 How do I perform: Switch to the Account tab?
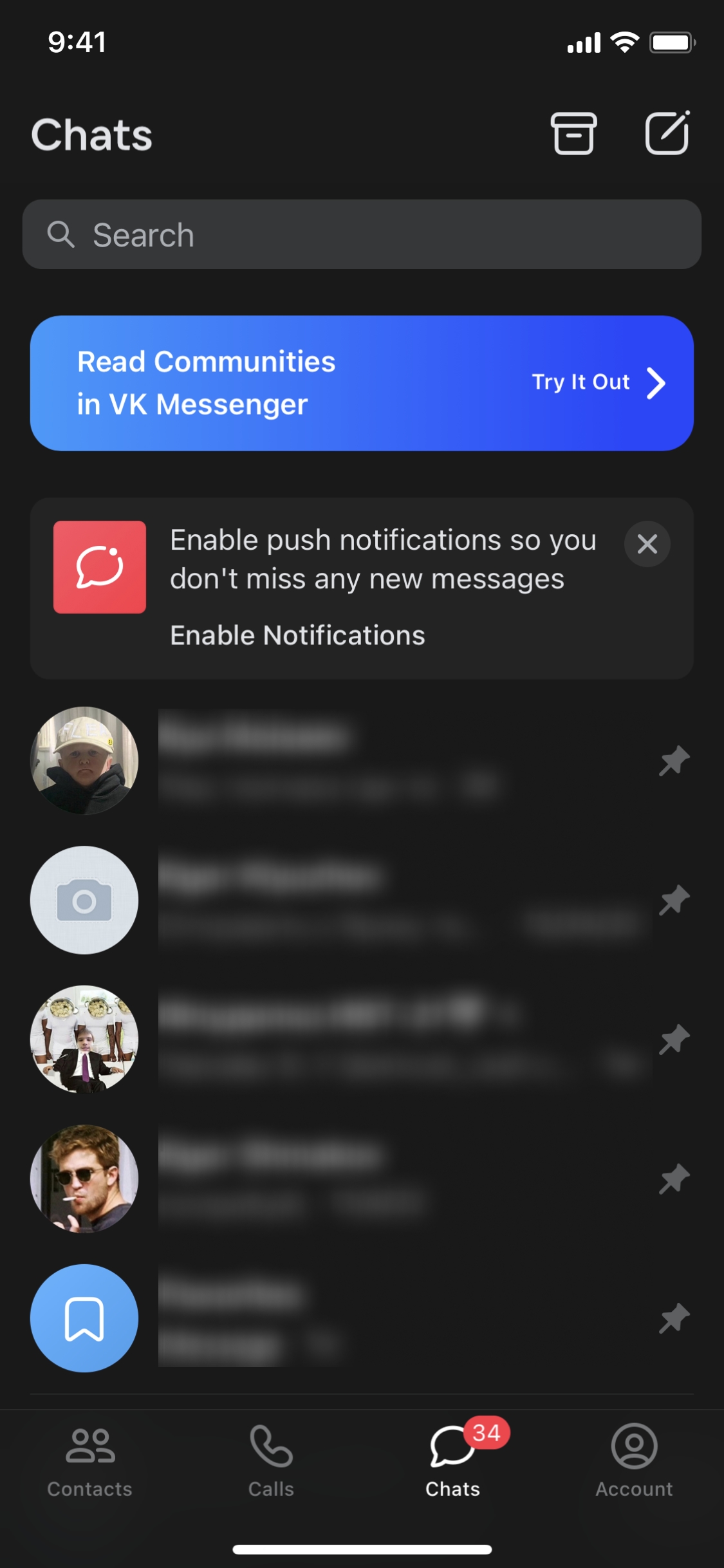[634, 1460]
